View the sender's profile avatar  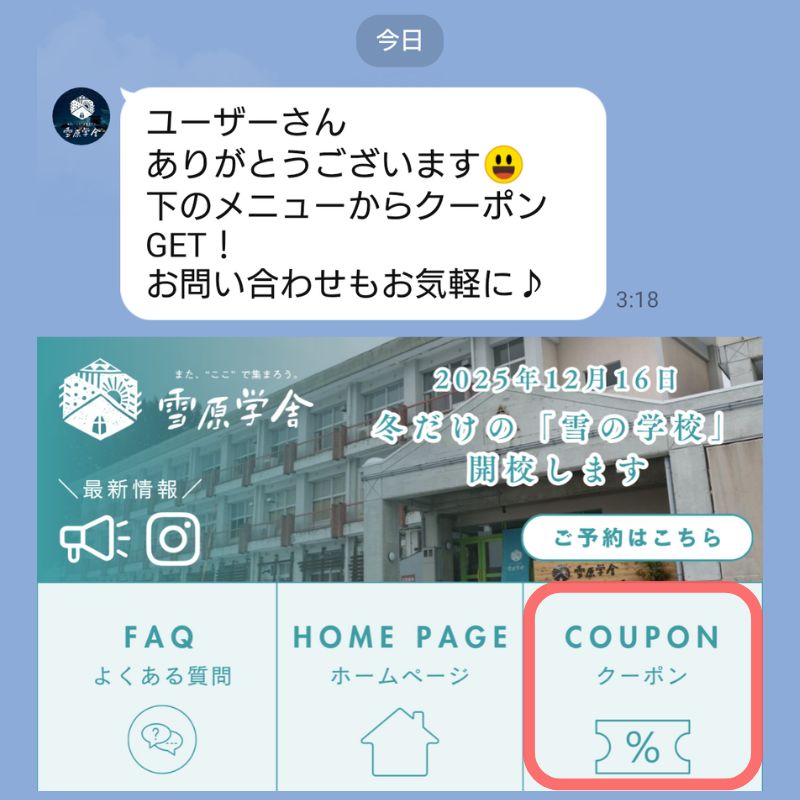click(x=81, y=117)
